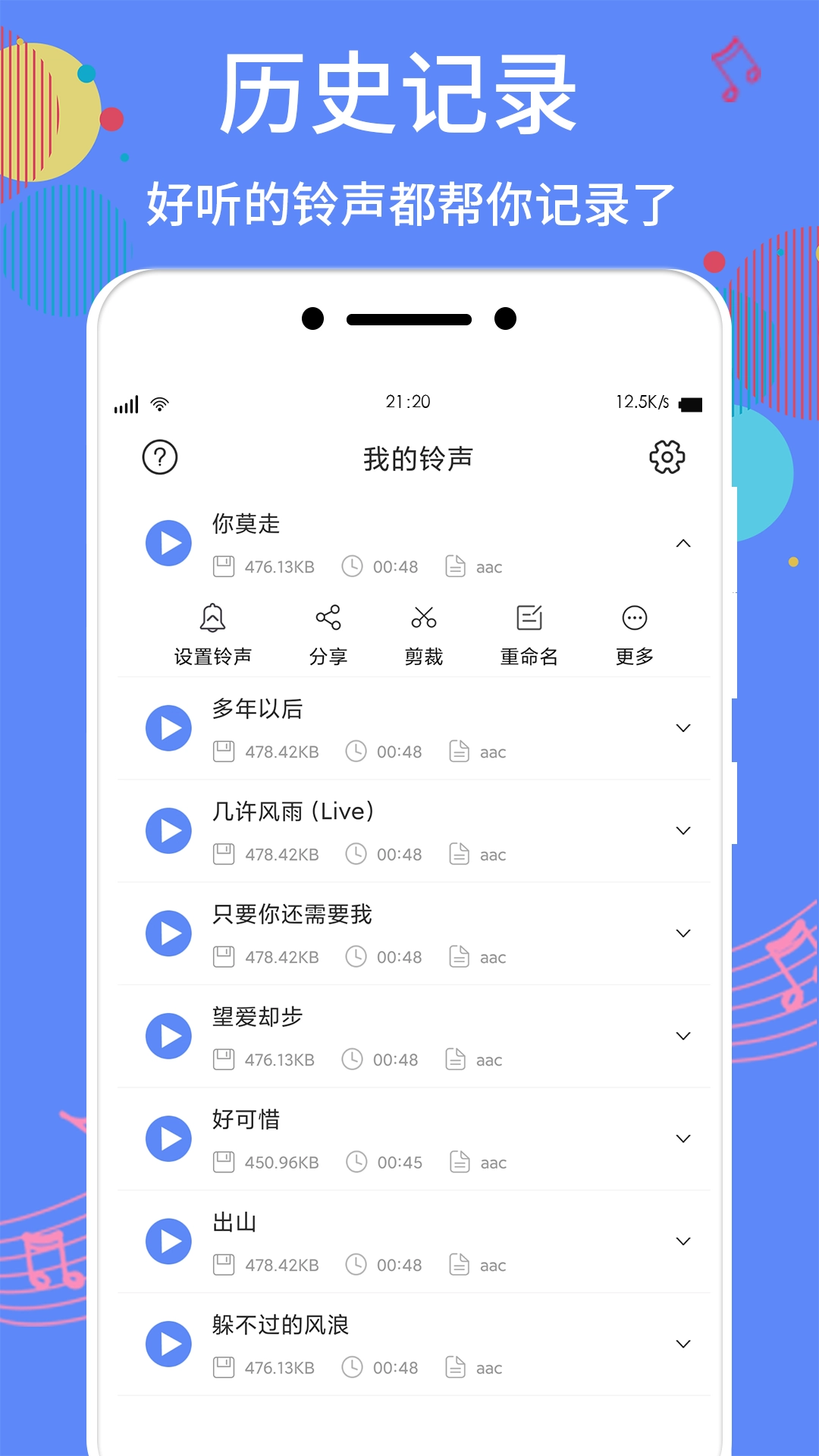Collapse the expanded 你莫走 entry

click(683, 543)
